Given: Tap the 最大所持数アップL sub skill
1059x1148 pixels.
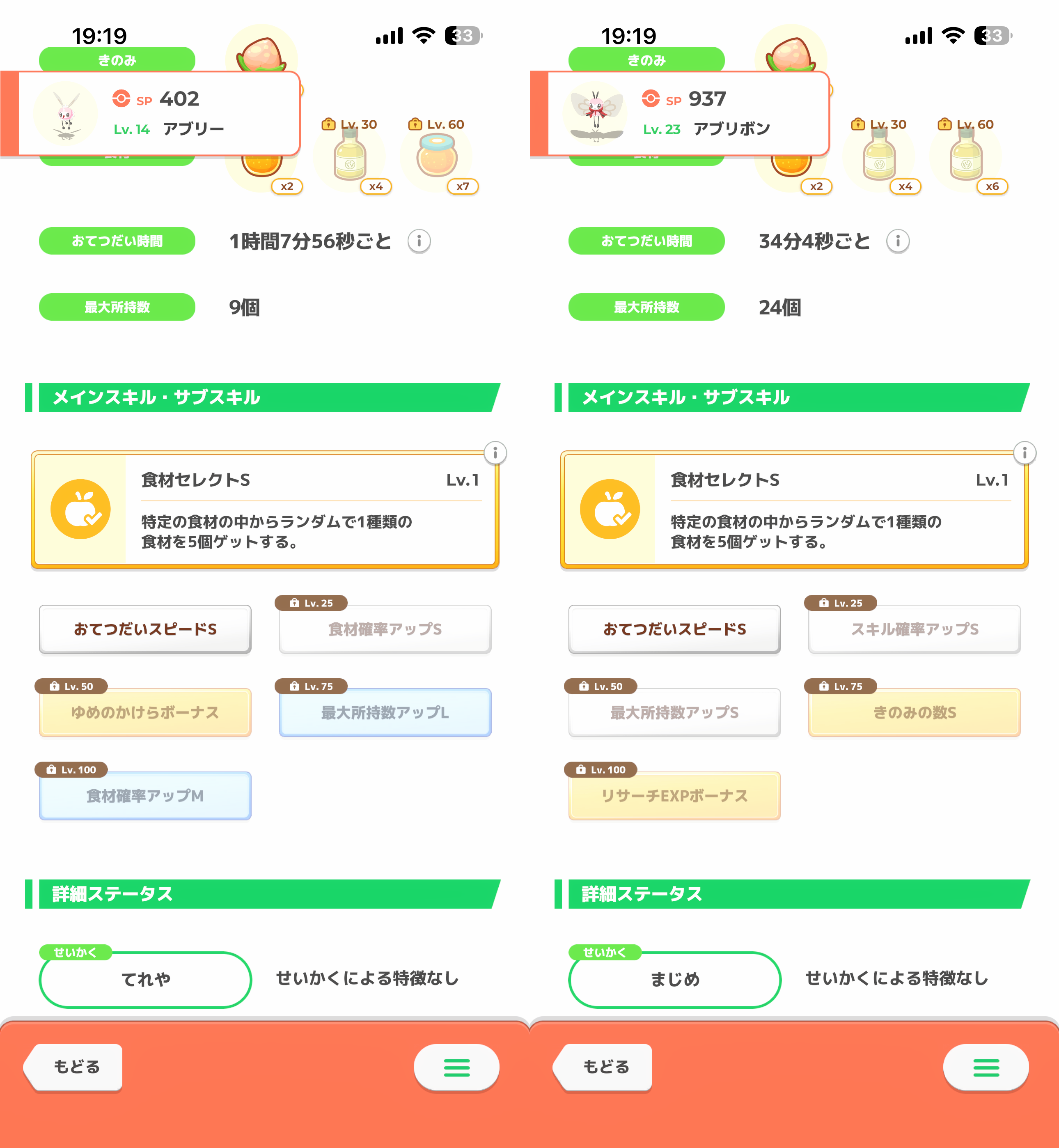Looking at the screenshot, I should 385,712.
